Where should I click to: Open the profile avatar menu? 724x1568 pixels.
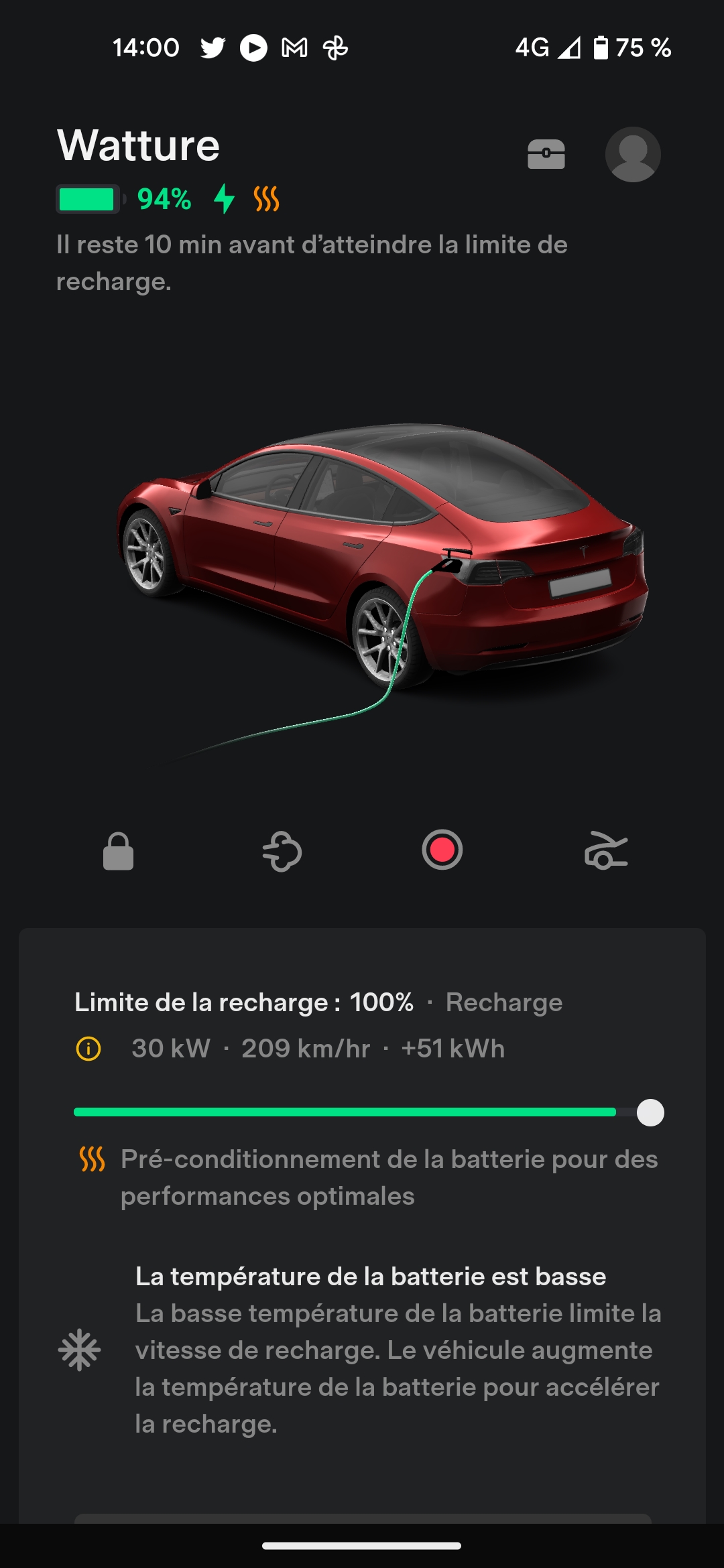click(633, 153)
